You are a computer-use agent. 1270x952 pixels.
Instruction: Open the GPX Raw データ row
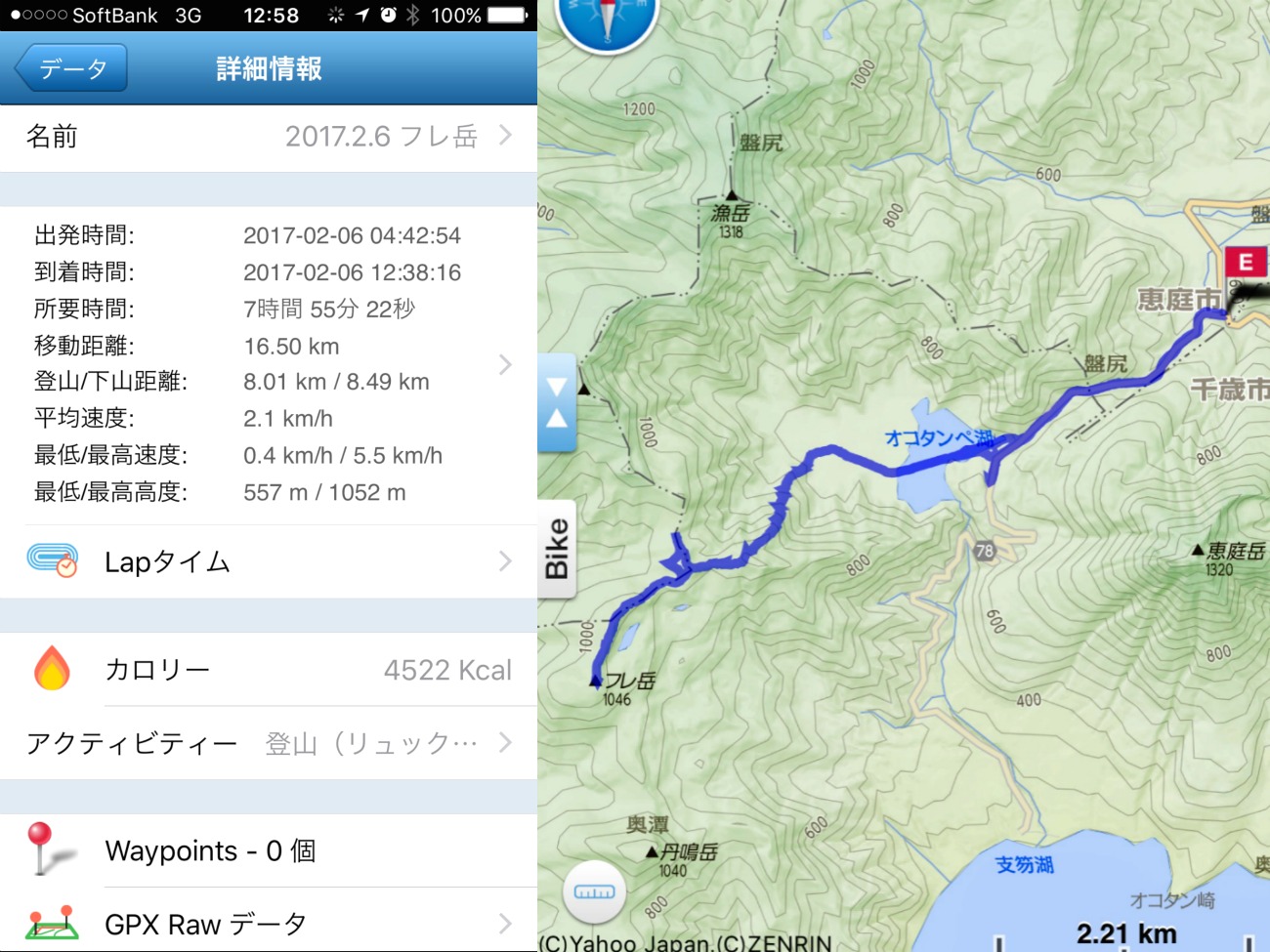pos(269,924)
